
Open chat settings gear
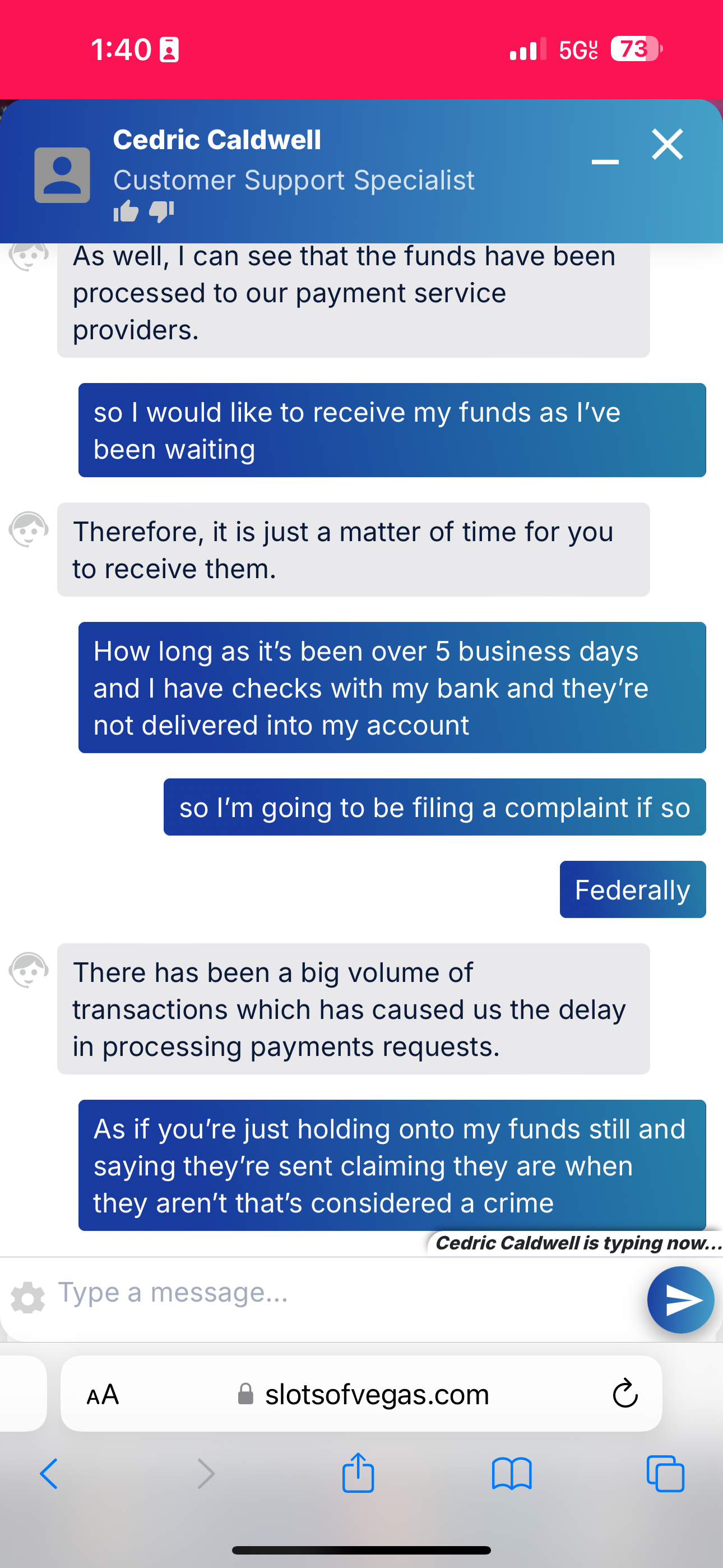click(28, 1298)
